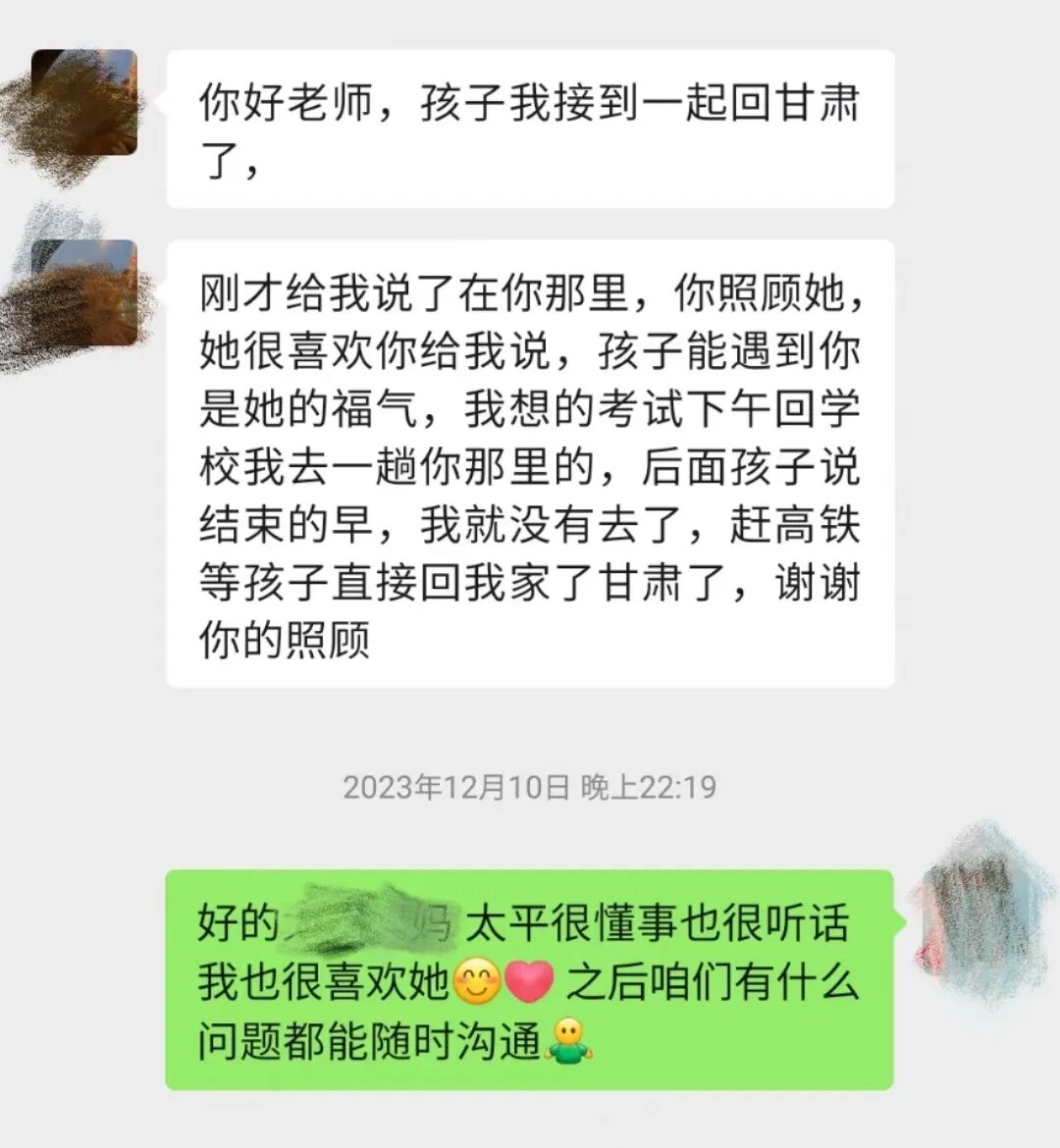Open sender's avatar beside the '你好老师' message
Viewport: 1060px width, 1148px height.
tap(83, 102)
